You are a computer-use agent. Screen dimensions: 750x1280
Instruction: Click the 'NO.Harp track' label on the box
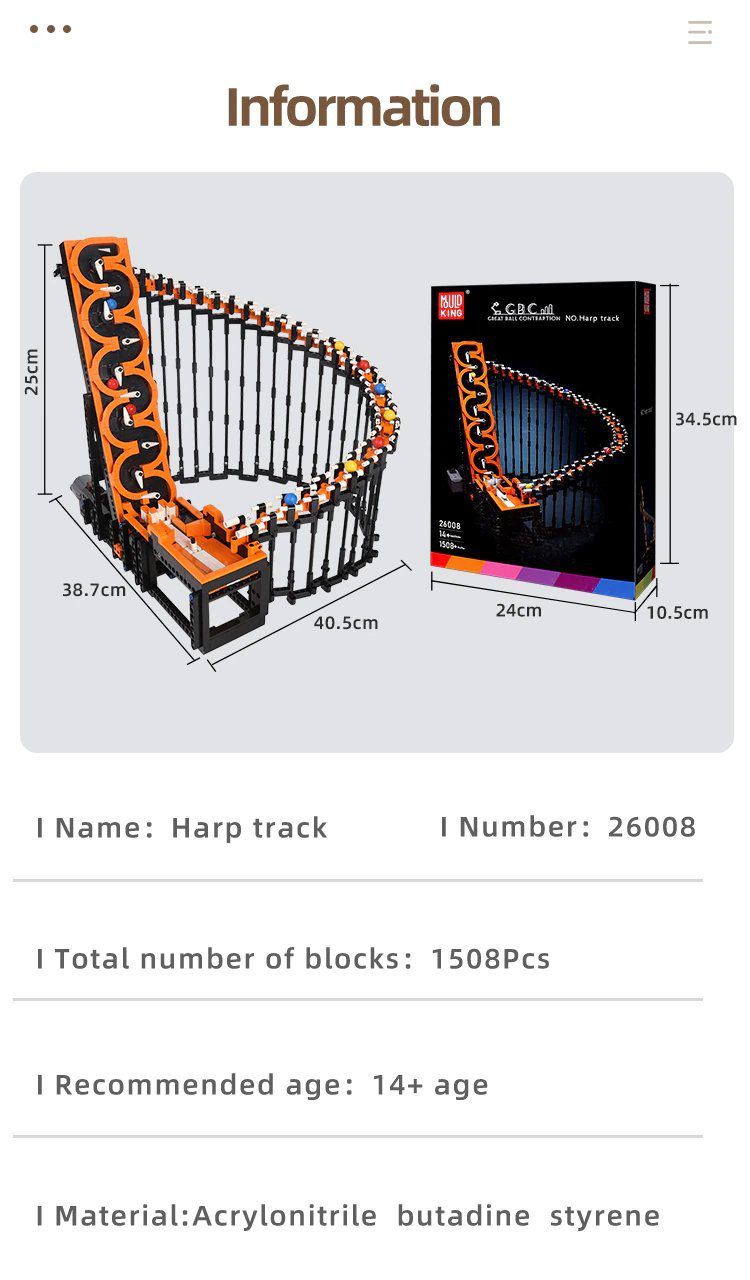pyautogui.click(x=593, y=318)
